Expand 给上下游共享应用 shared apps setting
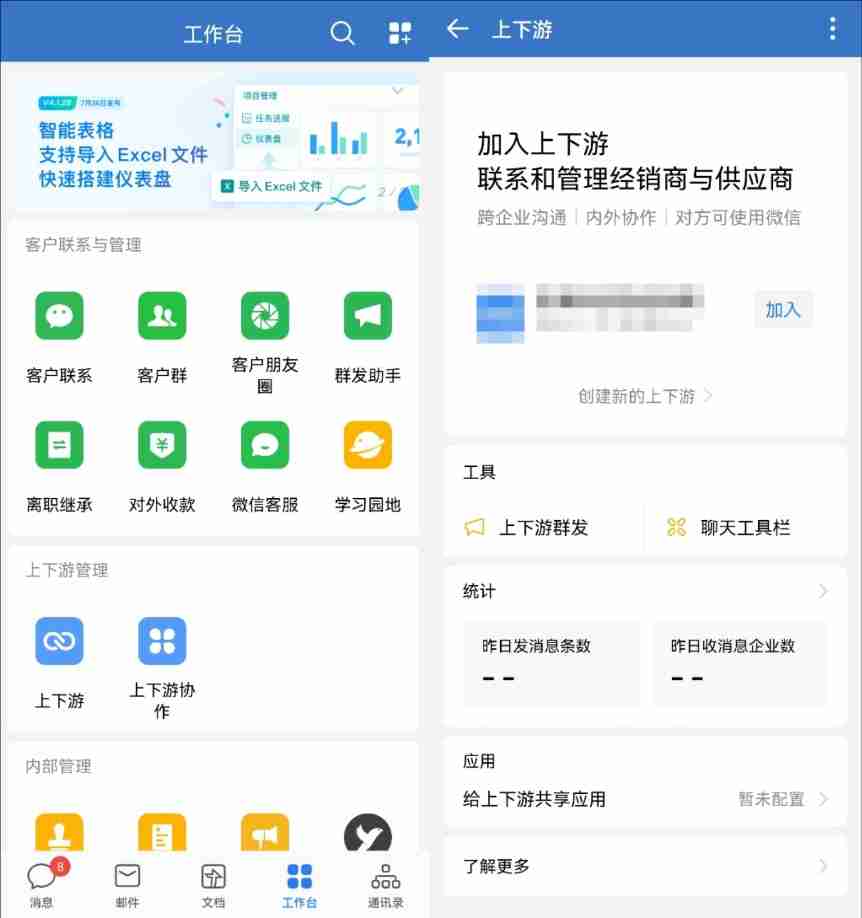 644,799
